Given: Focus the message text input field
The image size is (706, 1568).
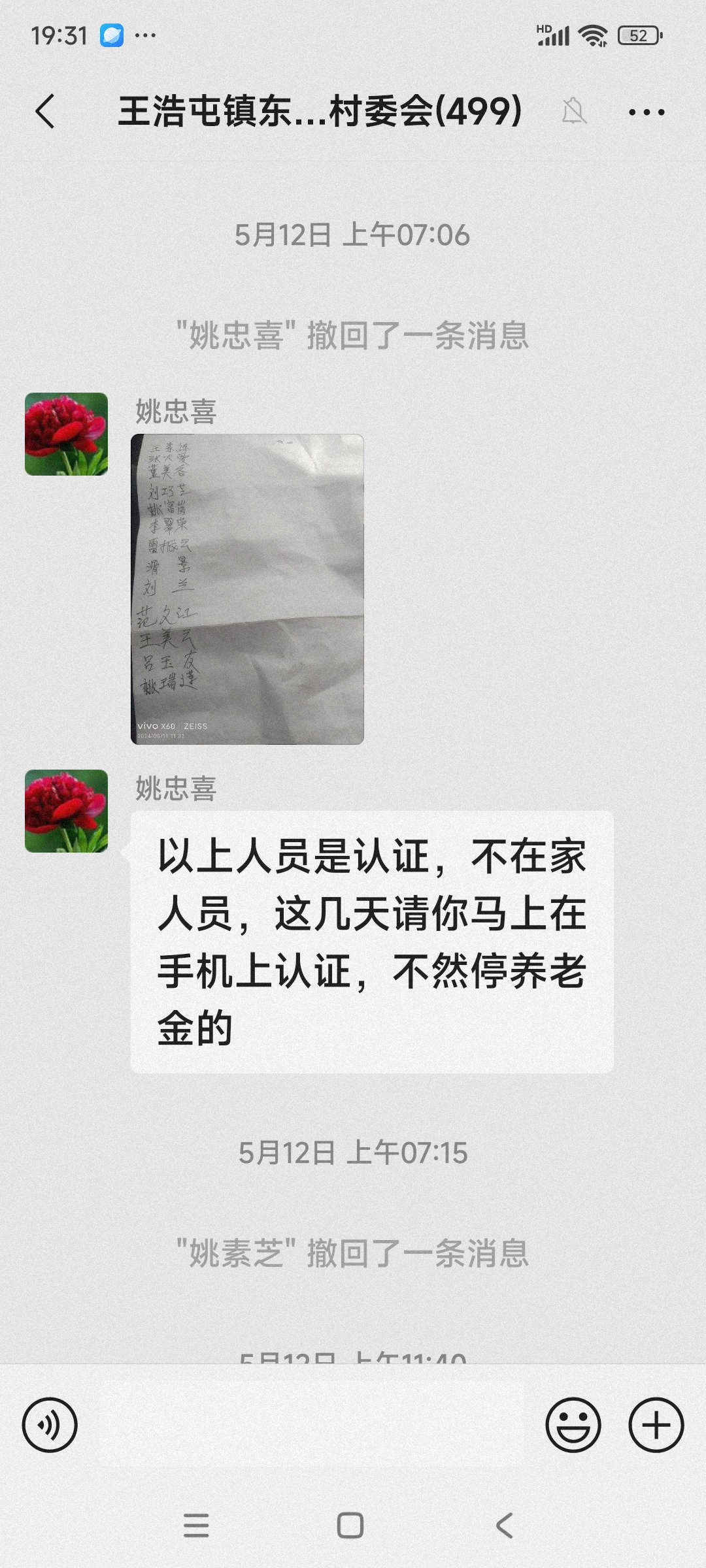Looking at the screenshot, I should [x=311, y=1425].
